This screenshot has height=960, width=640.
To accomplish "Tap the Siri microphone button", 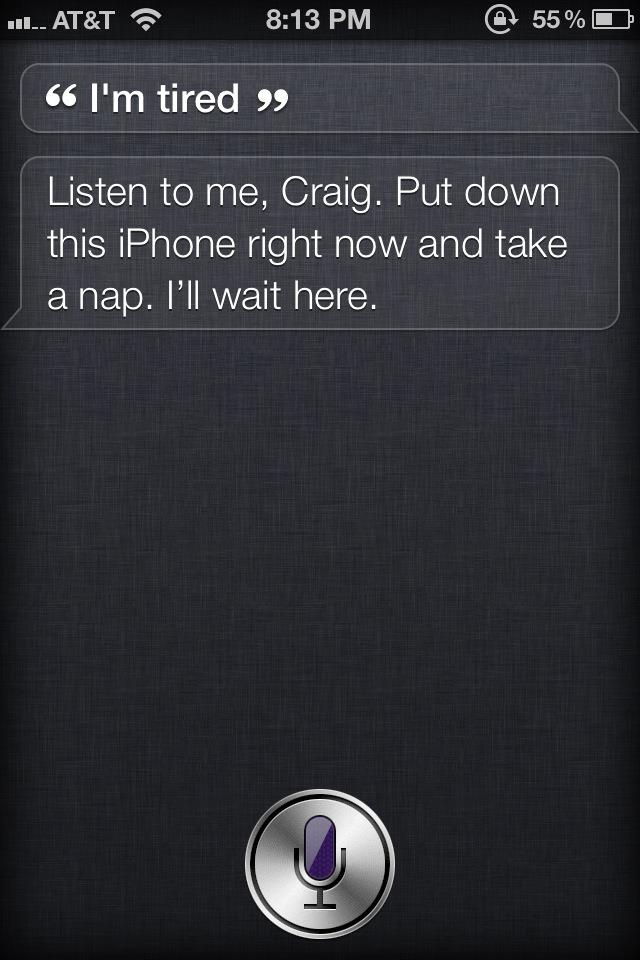I will 320,862.
